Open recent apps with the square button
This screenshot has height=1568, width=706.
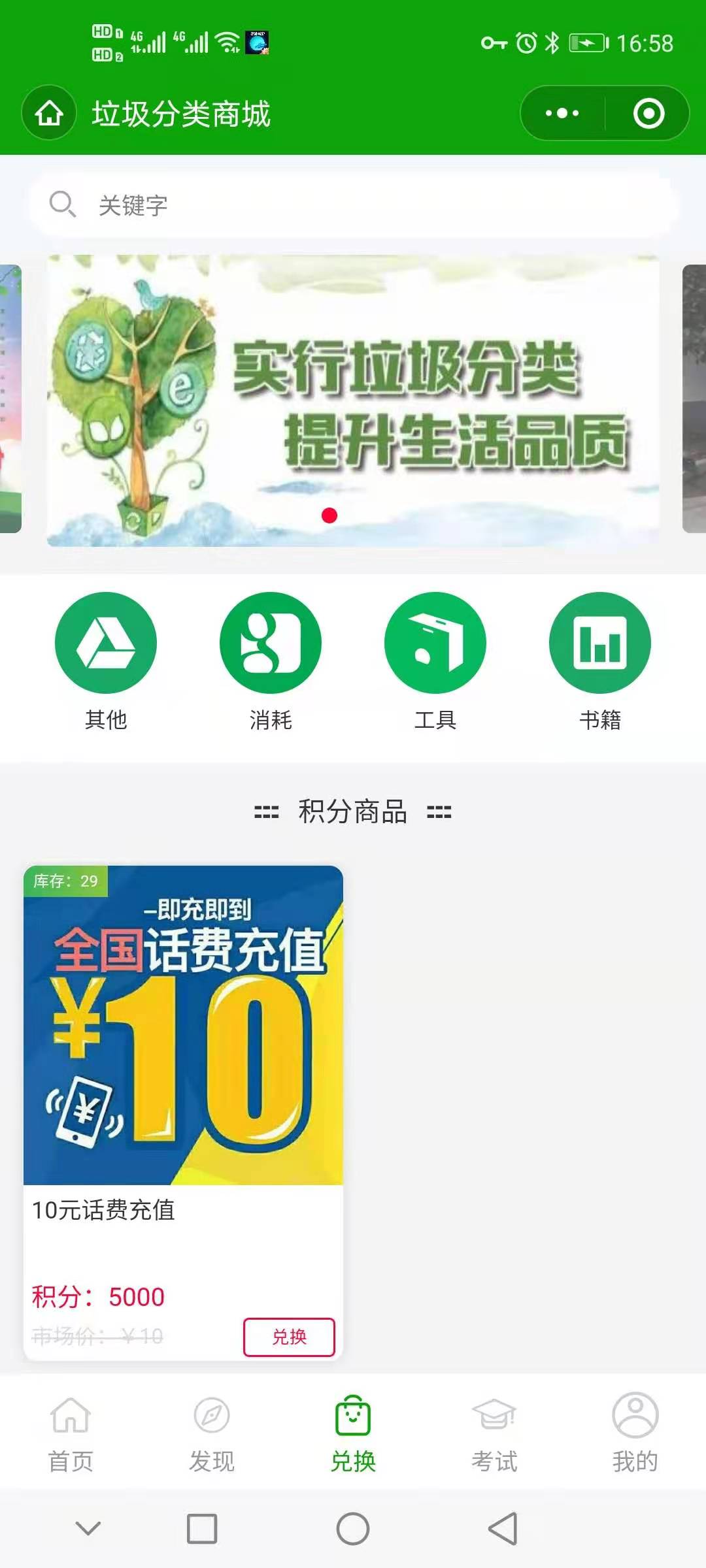point(202,1529)
